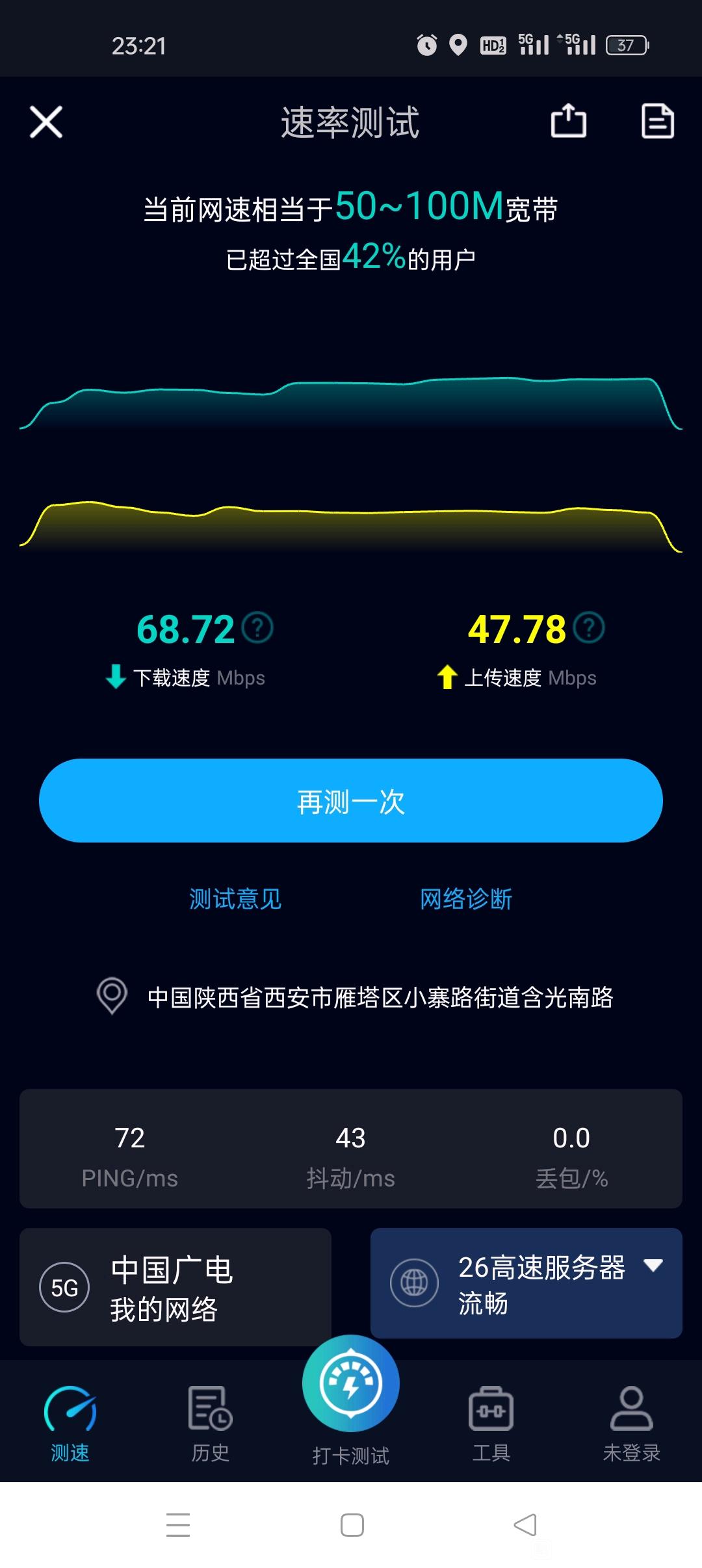The width and height of the screenshot is (702, 1568).
Task: Open the 网络诊断 network diagnosis link
Action: coord(466,899)
